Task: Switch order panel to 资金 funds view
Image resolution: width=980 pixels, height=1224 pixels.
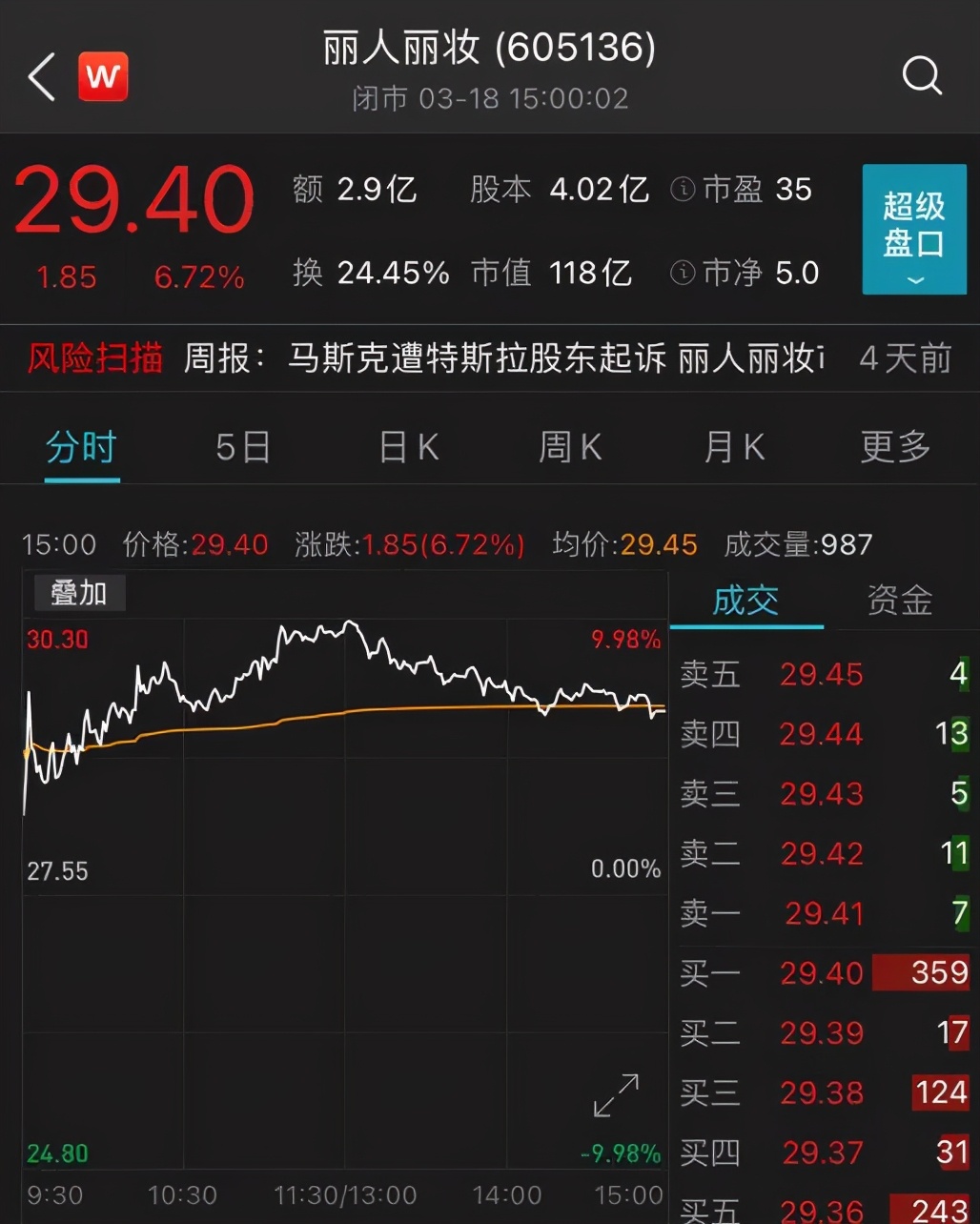Action: 897,601
